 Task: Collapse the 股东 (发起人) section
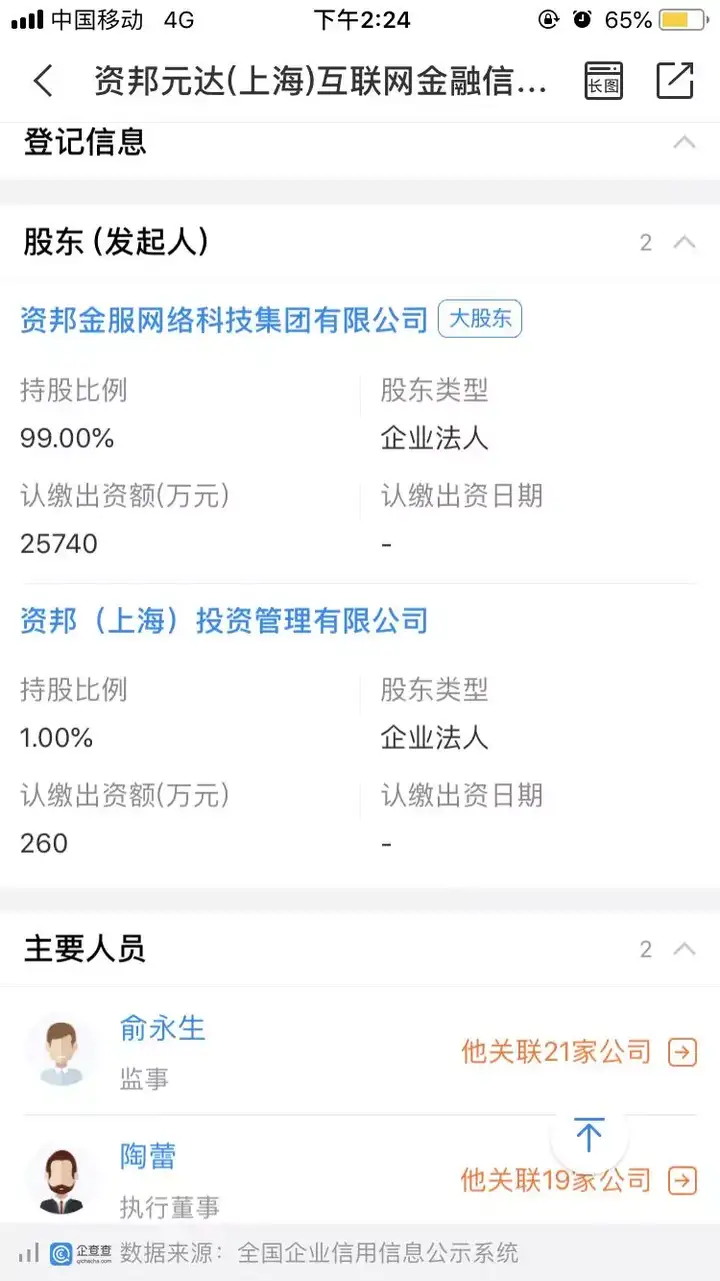[x=684, y=242]
